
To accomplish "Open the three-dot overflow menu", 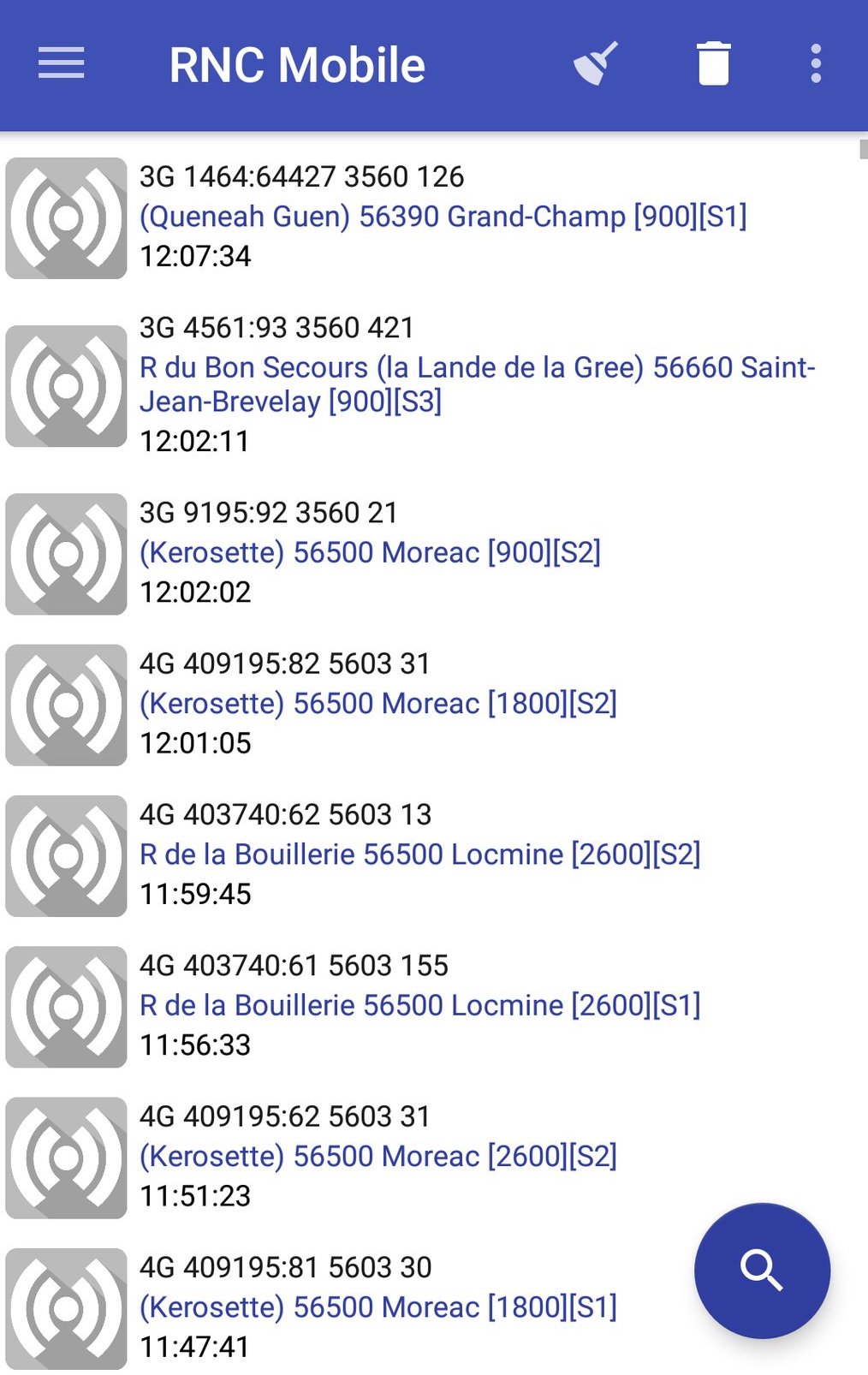I will coord(815,64).
